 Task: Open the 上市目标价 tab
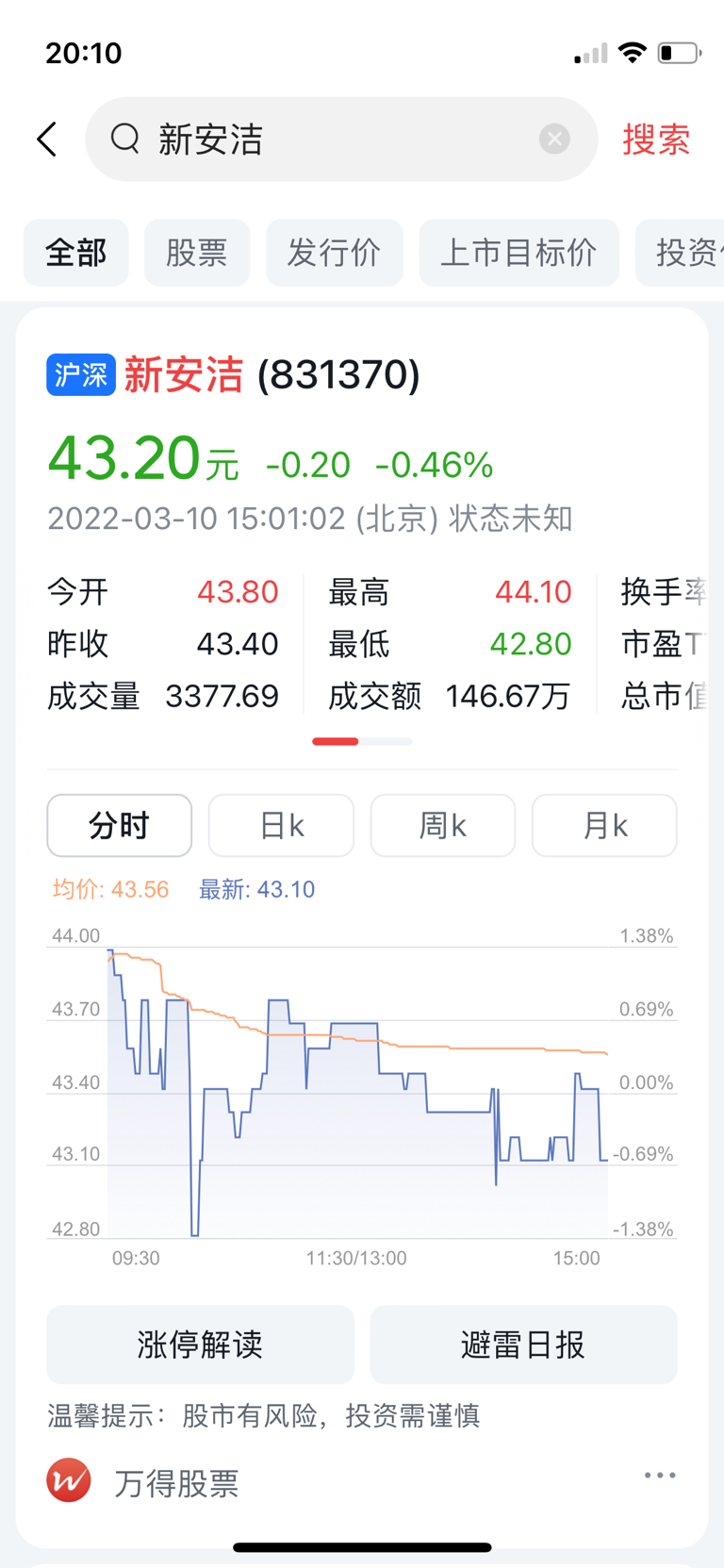coord(518,253)
